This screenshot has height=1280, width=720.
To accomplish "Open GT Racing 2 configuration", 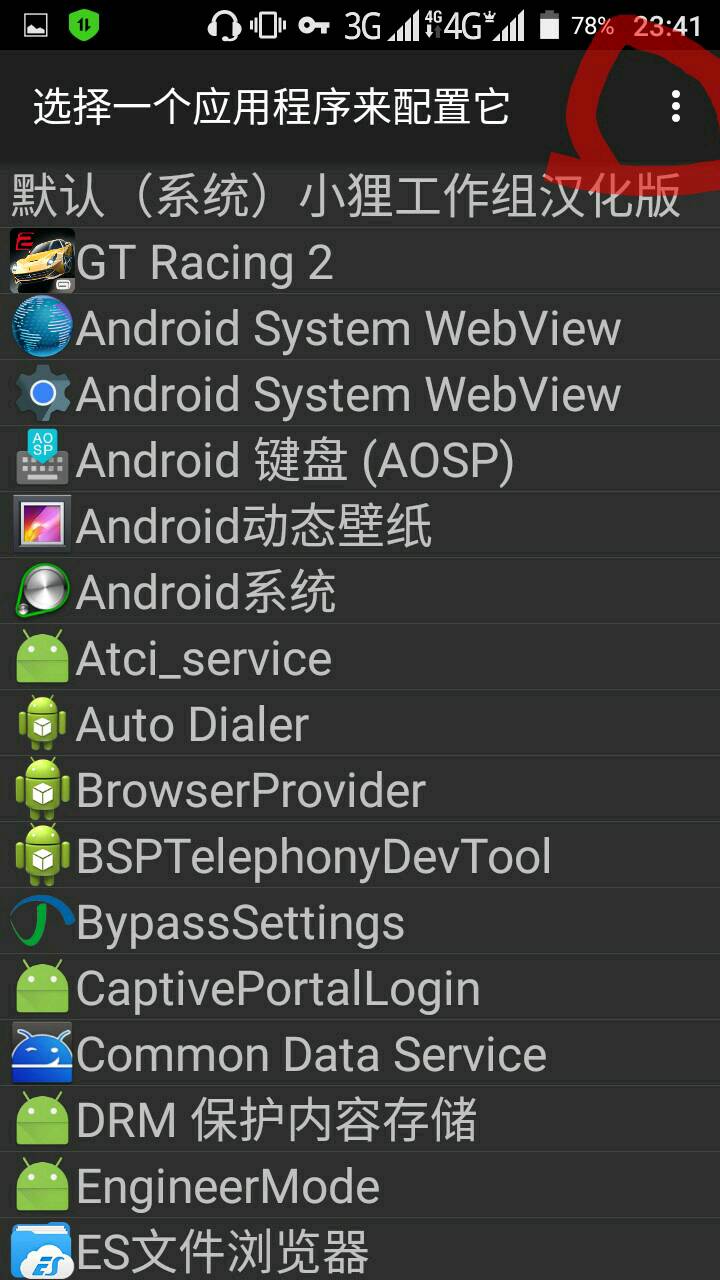I will (205, 262).
